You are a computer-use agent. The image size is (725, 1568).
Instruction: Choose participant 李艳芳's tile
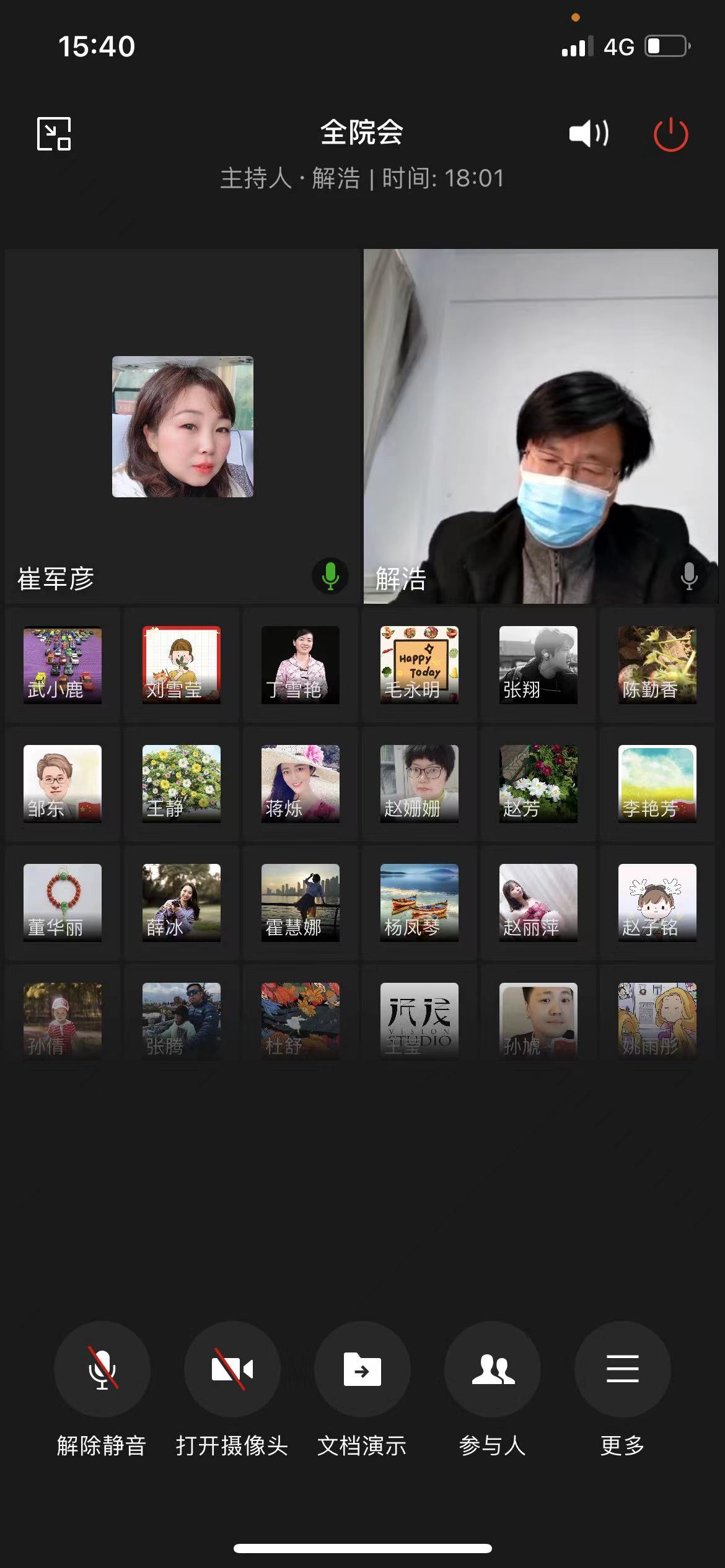[657, 783]
